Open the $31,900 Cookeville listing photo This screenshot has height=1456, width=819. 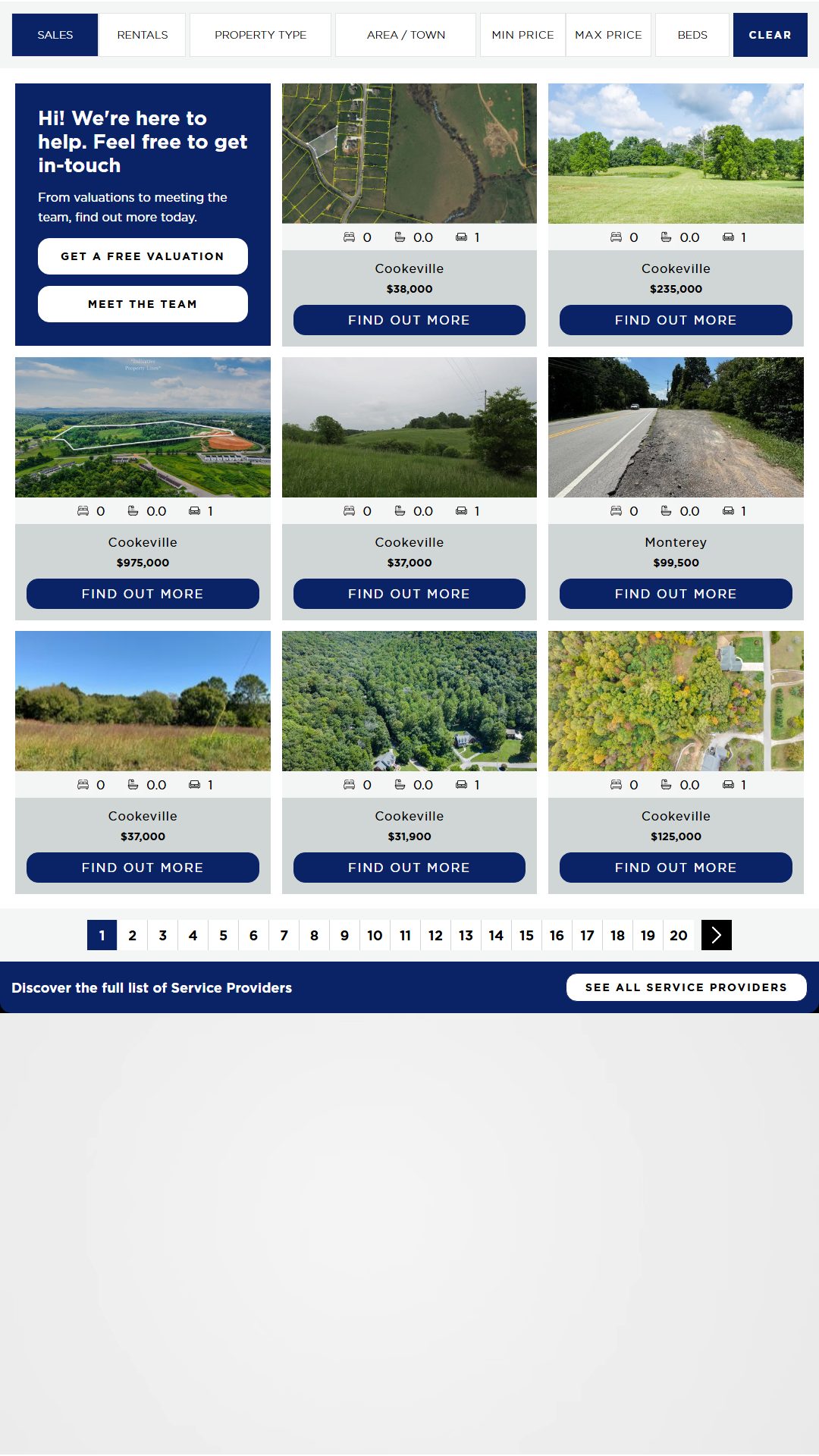click(409, 701)
